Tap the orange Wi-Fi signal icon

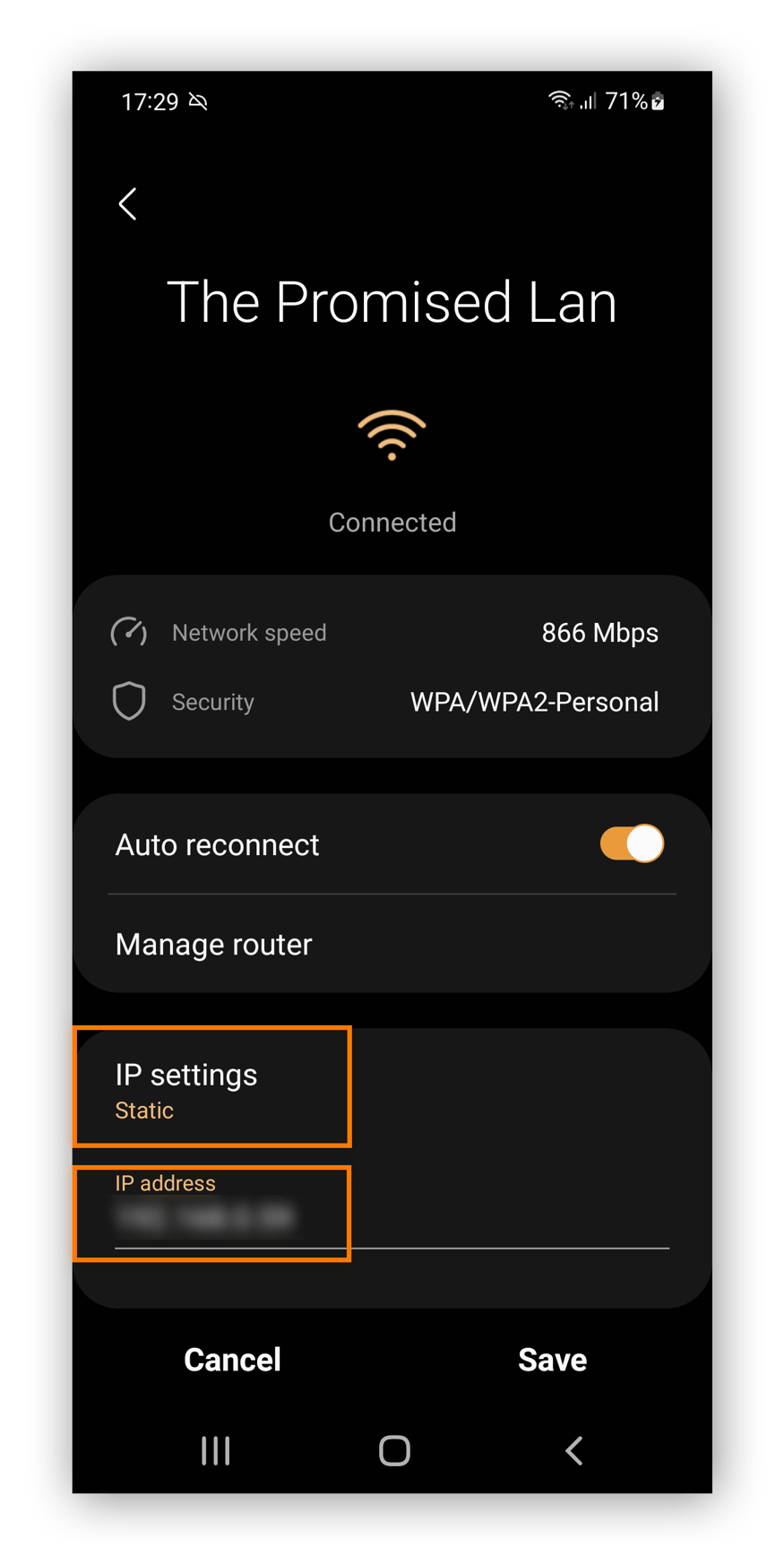tap(392, 434)
